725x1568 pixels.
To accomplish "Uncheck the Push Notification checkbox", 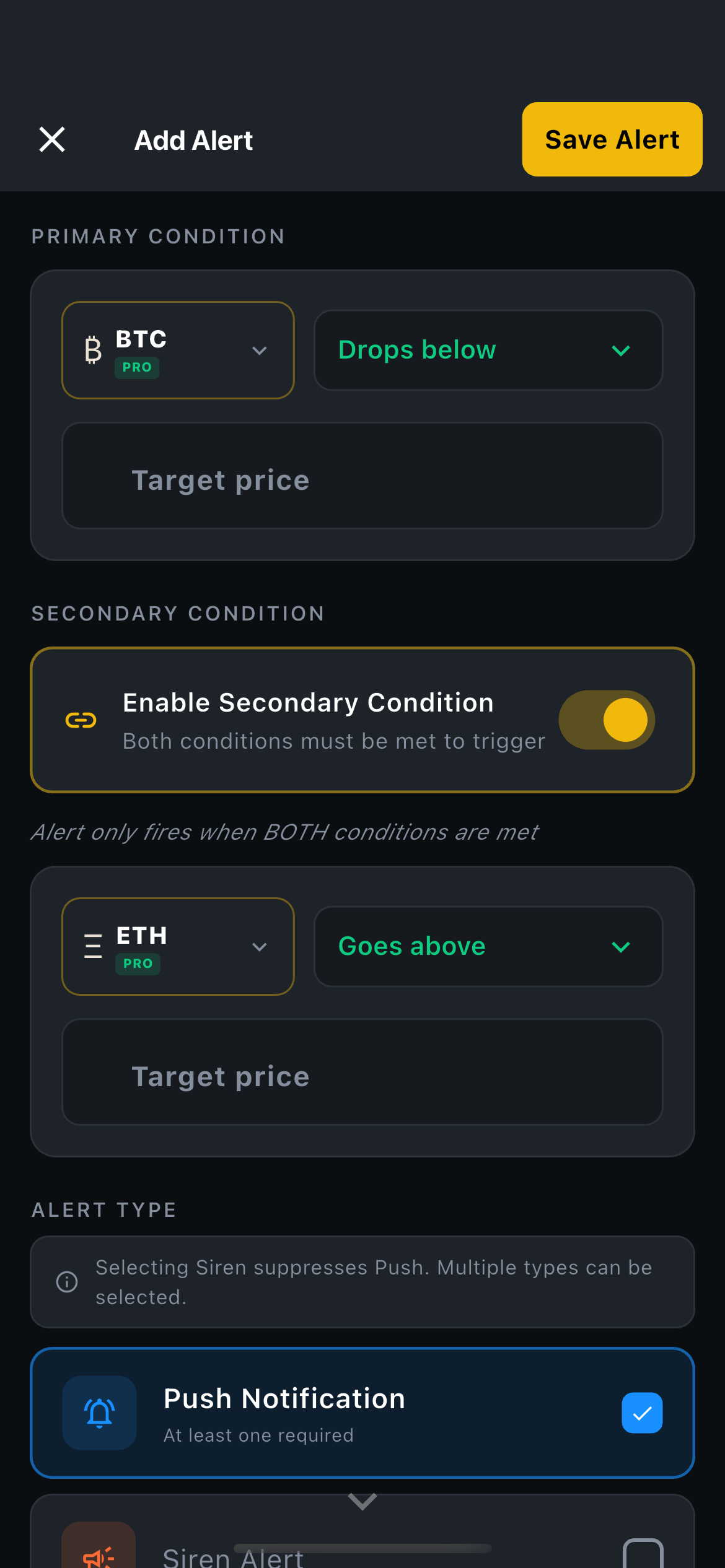I will (641, 1413).
